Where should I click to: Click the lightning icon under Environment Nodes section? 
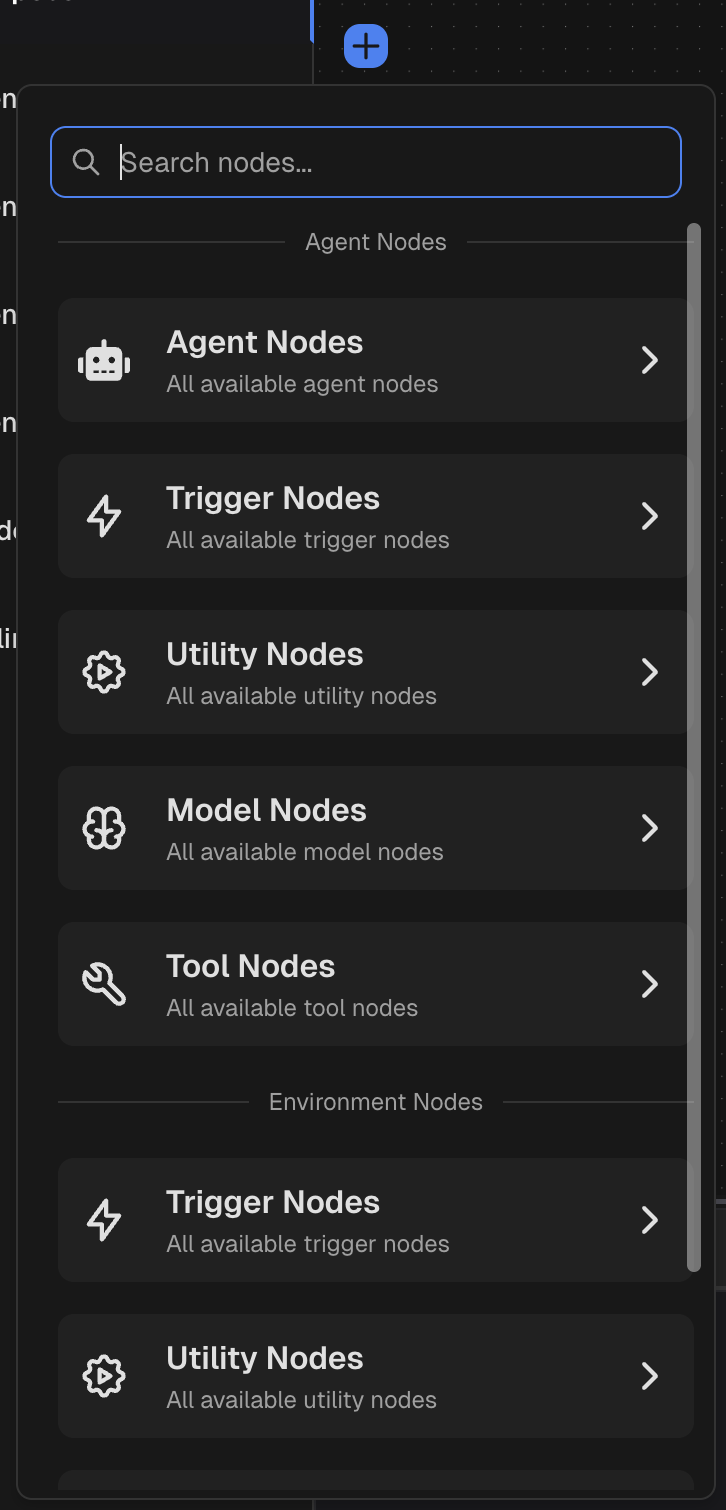pyautogui.click(x=103, y=1220)
